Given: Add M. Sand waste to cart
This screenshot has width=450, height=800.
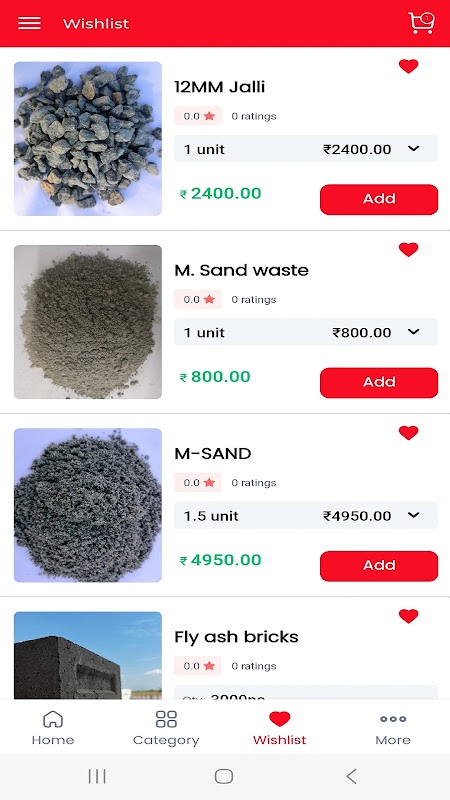Looking at the screenshot, I should [379, 382].
